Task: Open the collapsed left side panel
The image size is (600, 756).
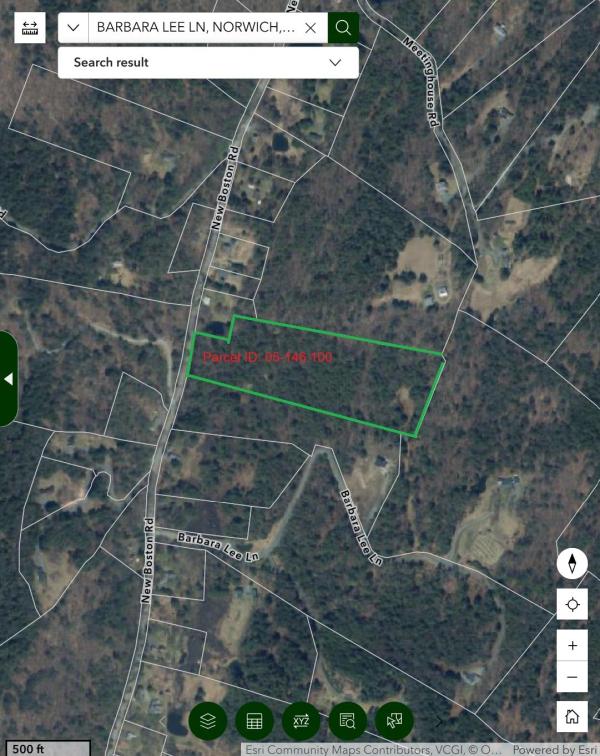Action: (8, 379)
